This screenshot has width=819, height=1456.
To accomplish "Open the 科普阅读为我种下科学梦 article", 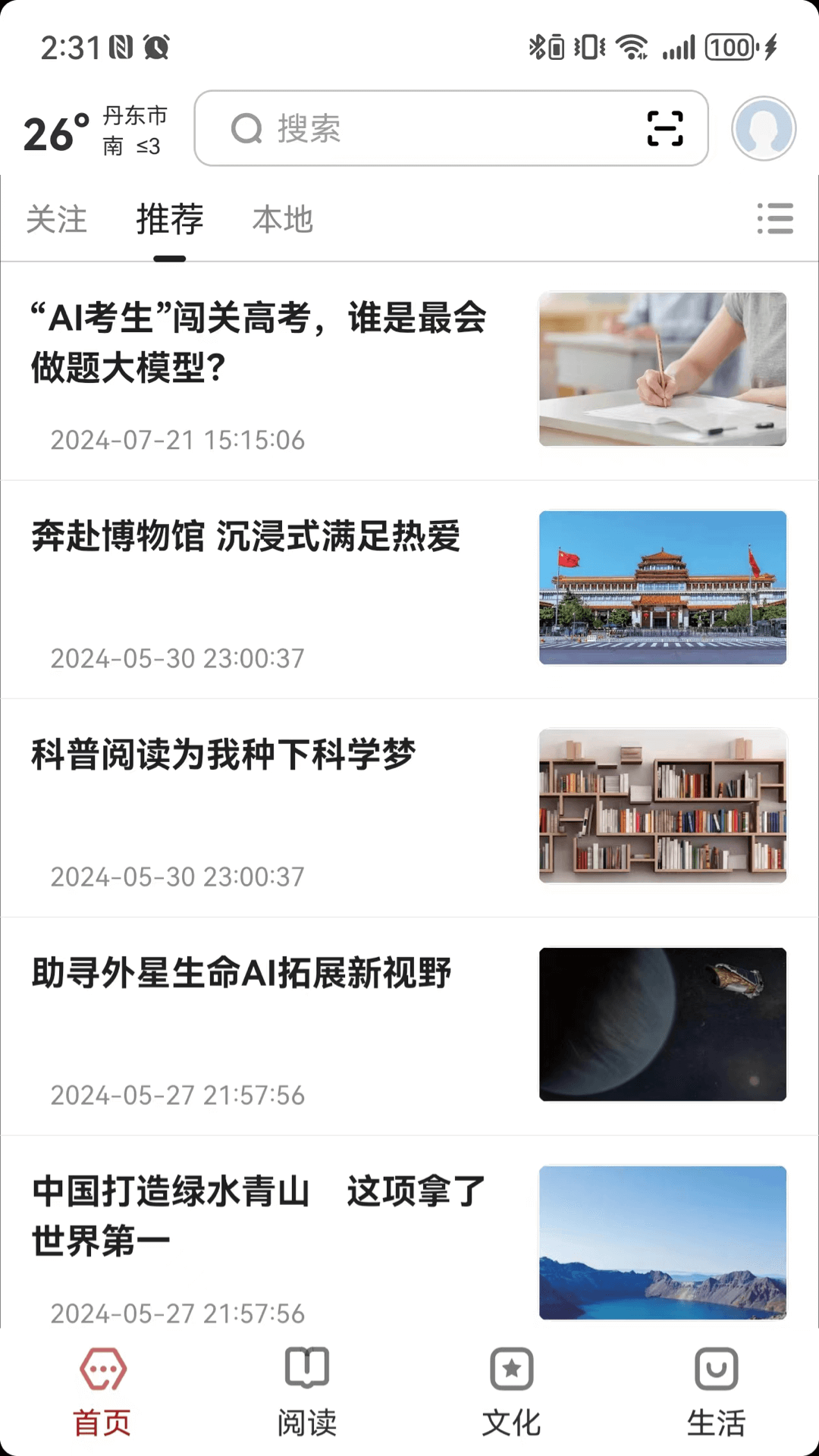I will 224,755.
